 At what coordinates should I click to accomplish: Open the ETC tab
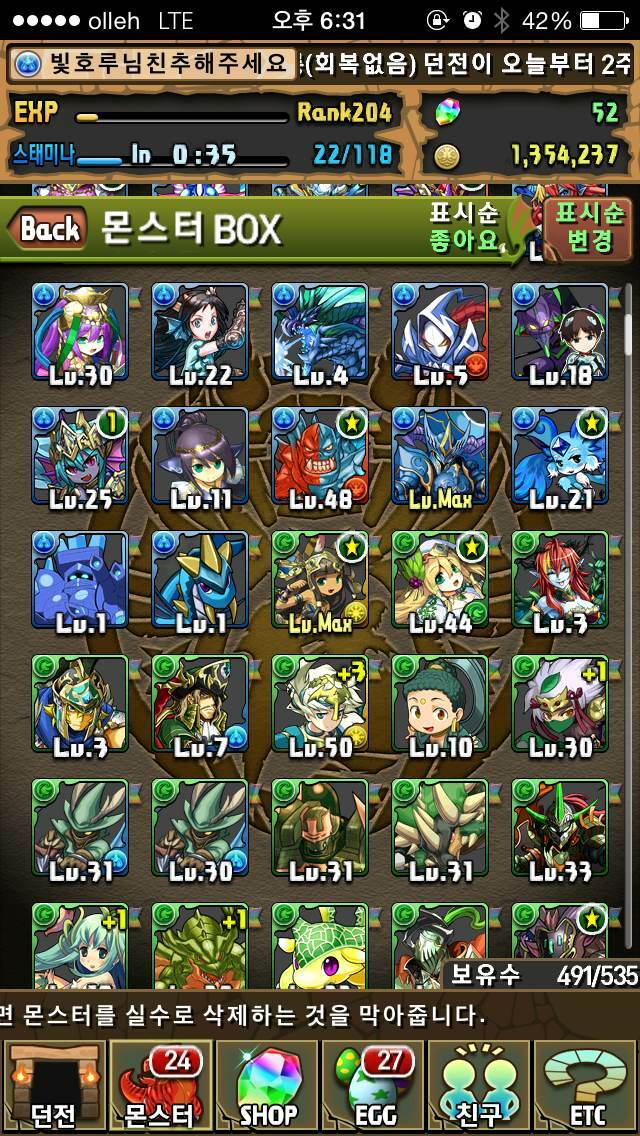[587, 1085]
